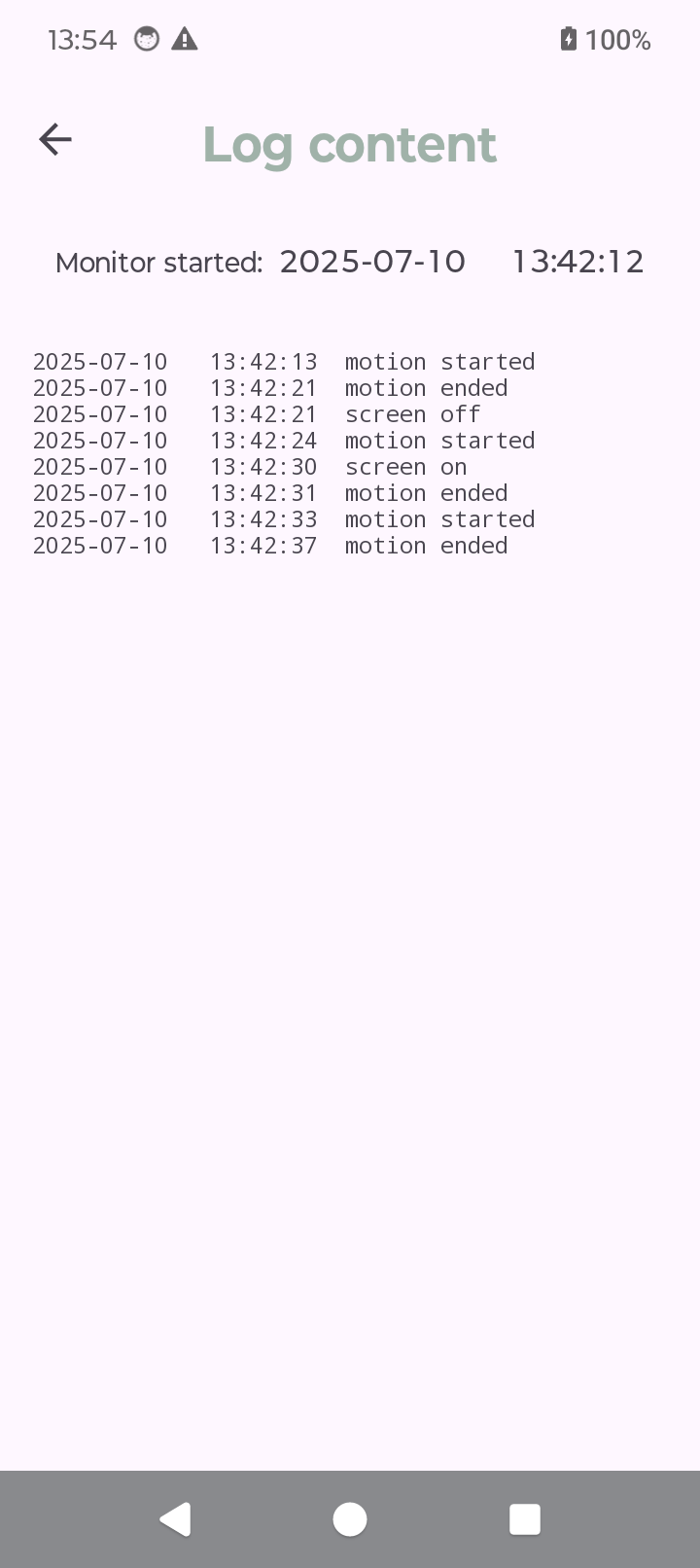Go back using the top-left arrow
700x1568 pixels.
[x=55, y=140]
